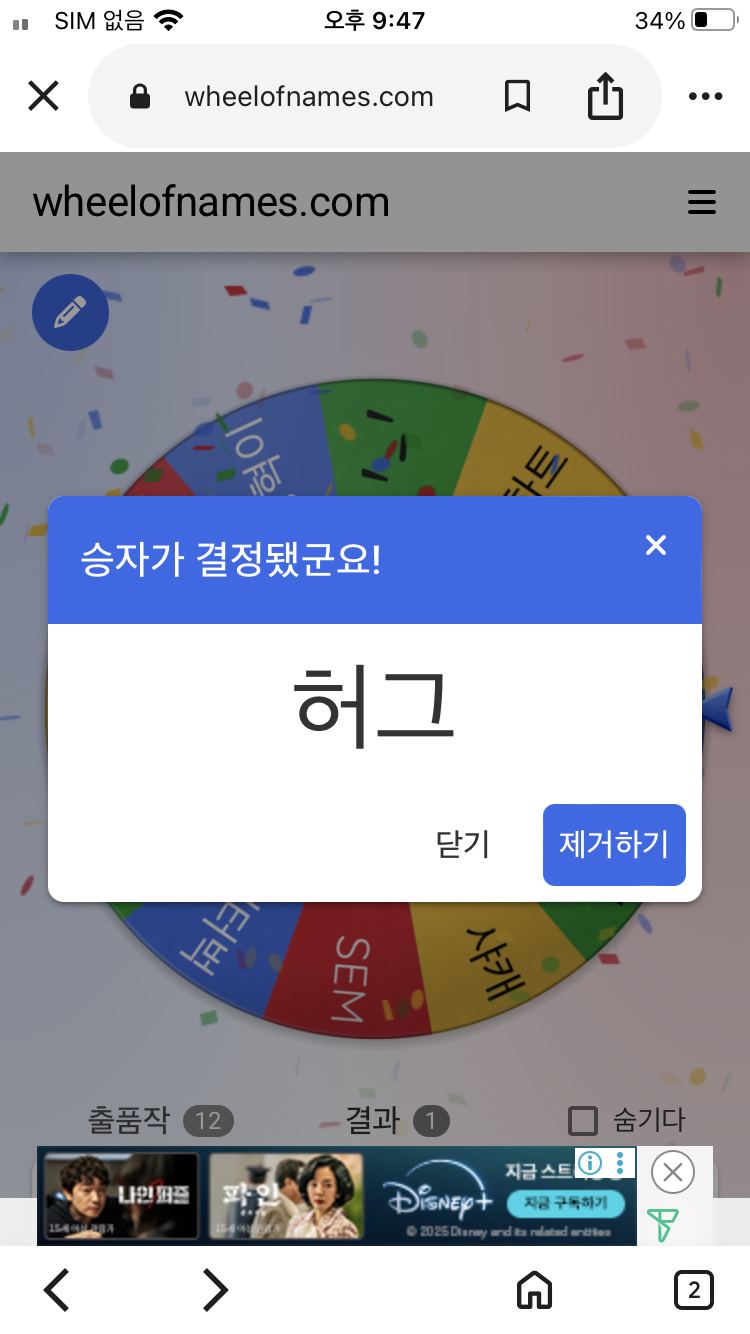This screenshot has height=1334, width=750.
Task: Go back to the previous page
Action: [x=57, y=1290]
